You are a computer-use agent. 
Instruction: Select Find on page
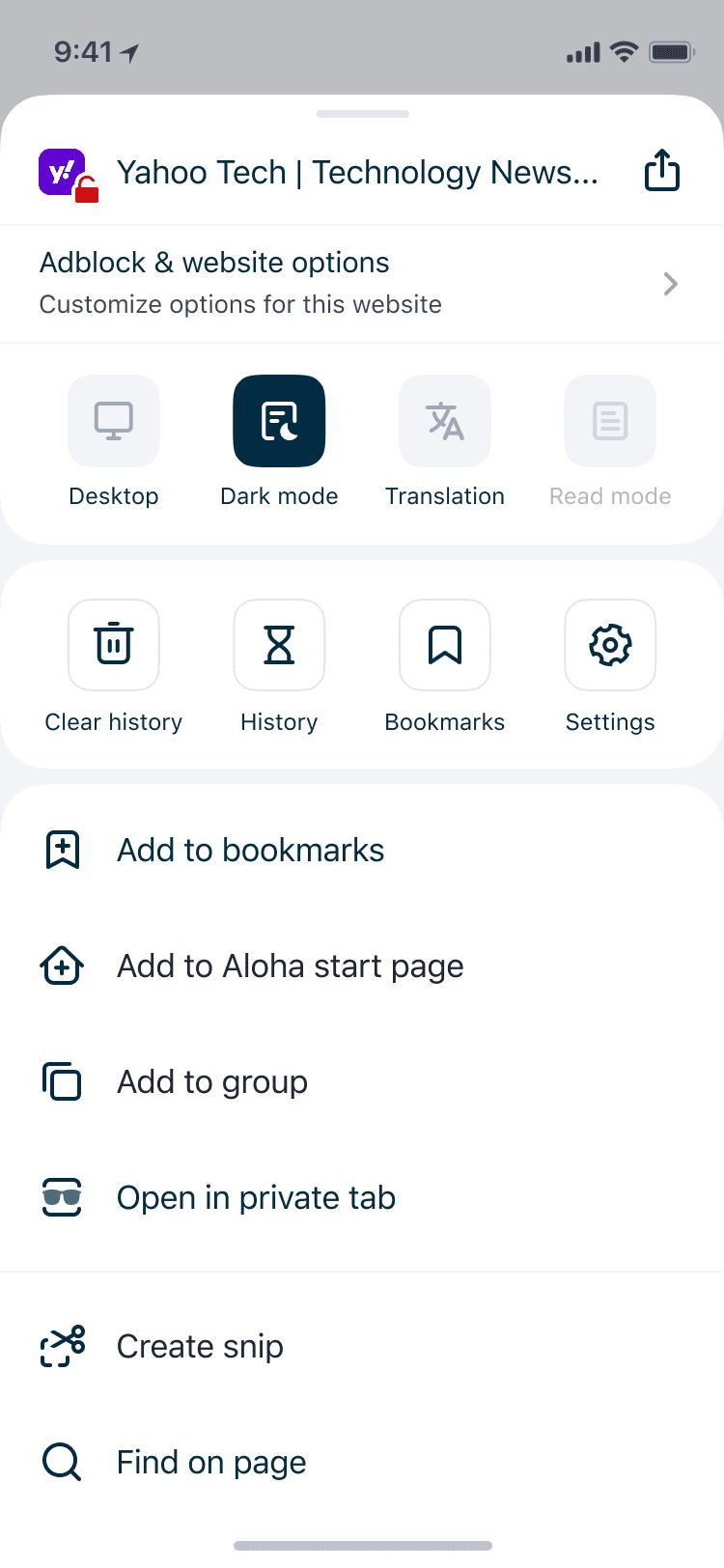pyautogui.click(x=362, y=1462)
